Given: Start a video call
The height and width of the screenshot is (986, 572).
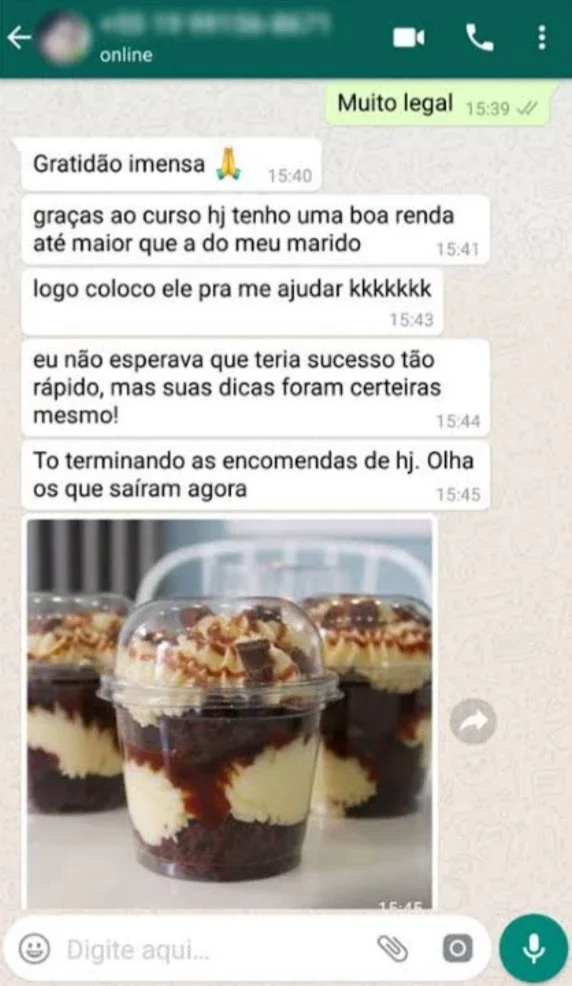Looking at the screenshot, I should 409,38.
